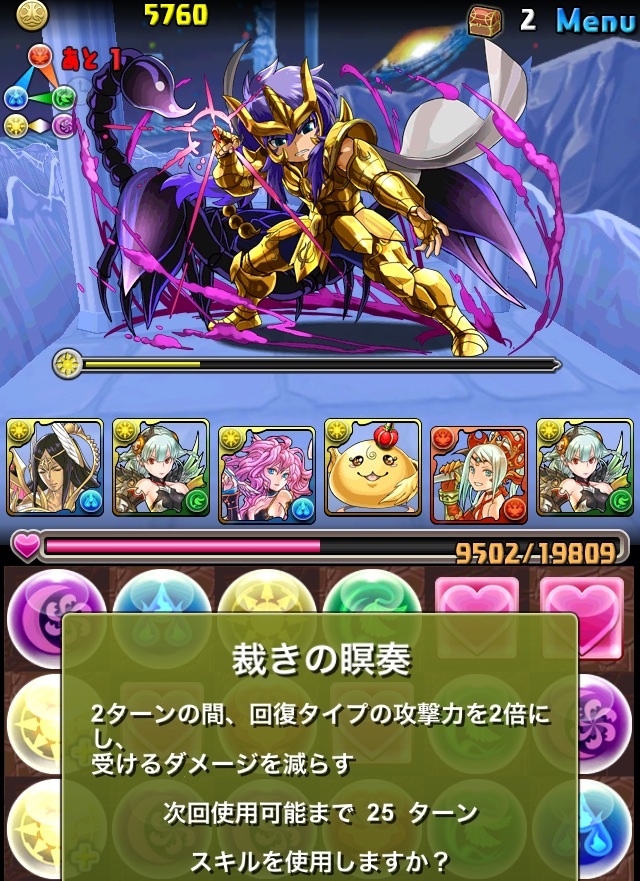Tap the yellow blob monster with apple
The height and width of the screenshot is (881, 640).
tap(373, 466)
